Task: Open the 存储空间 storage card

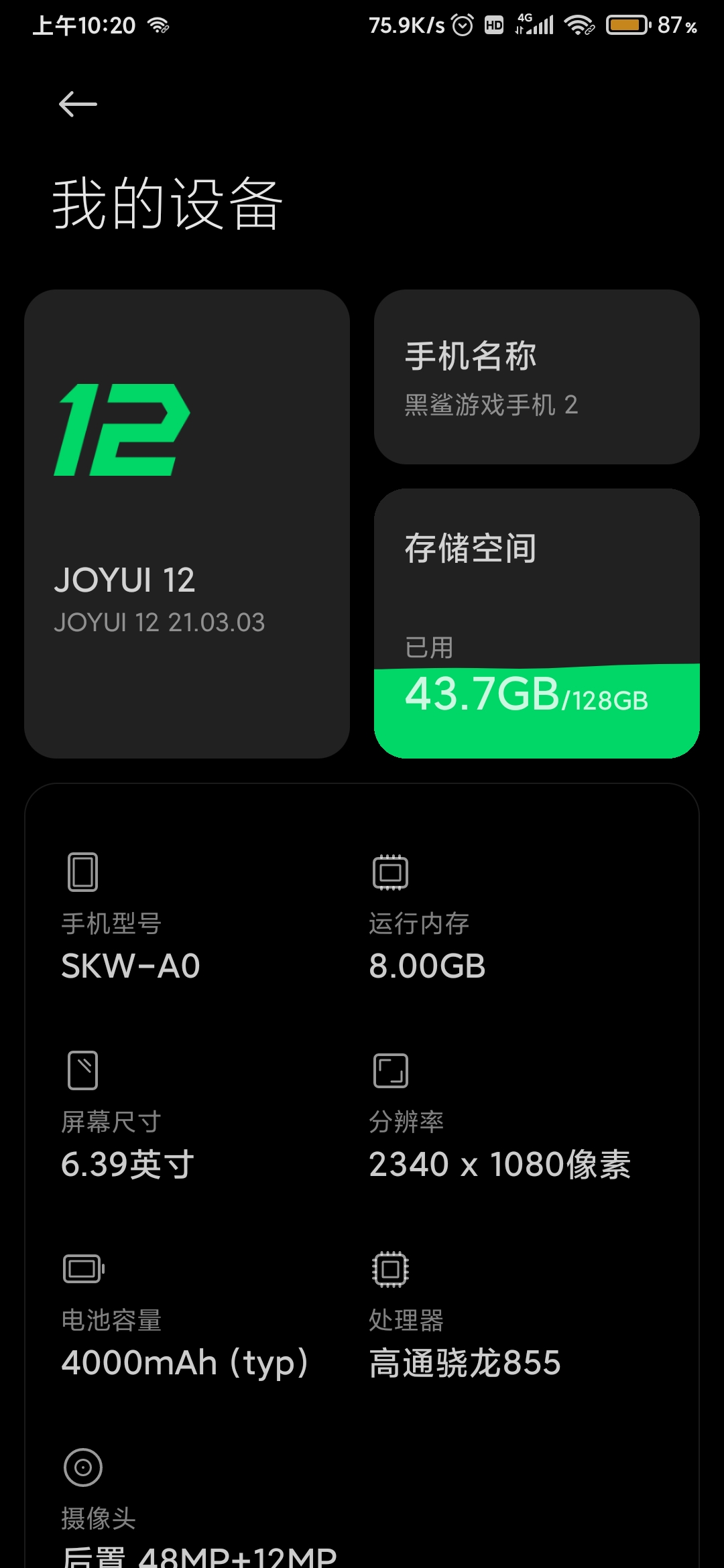Action: click(537, 623)
